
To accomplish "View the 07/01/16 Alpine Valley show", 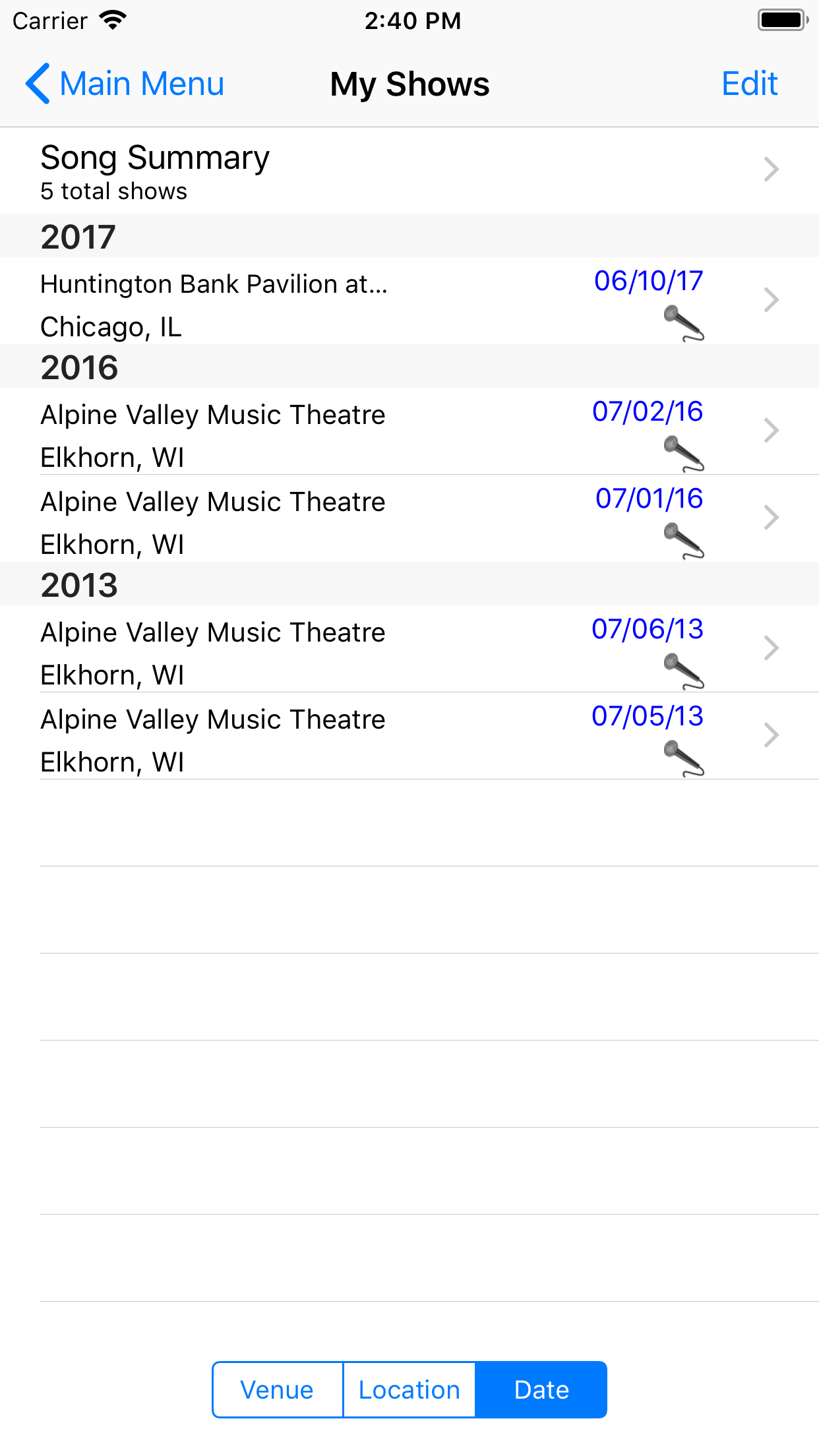I will coord(409,518).
